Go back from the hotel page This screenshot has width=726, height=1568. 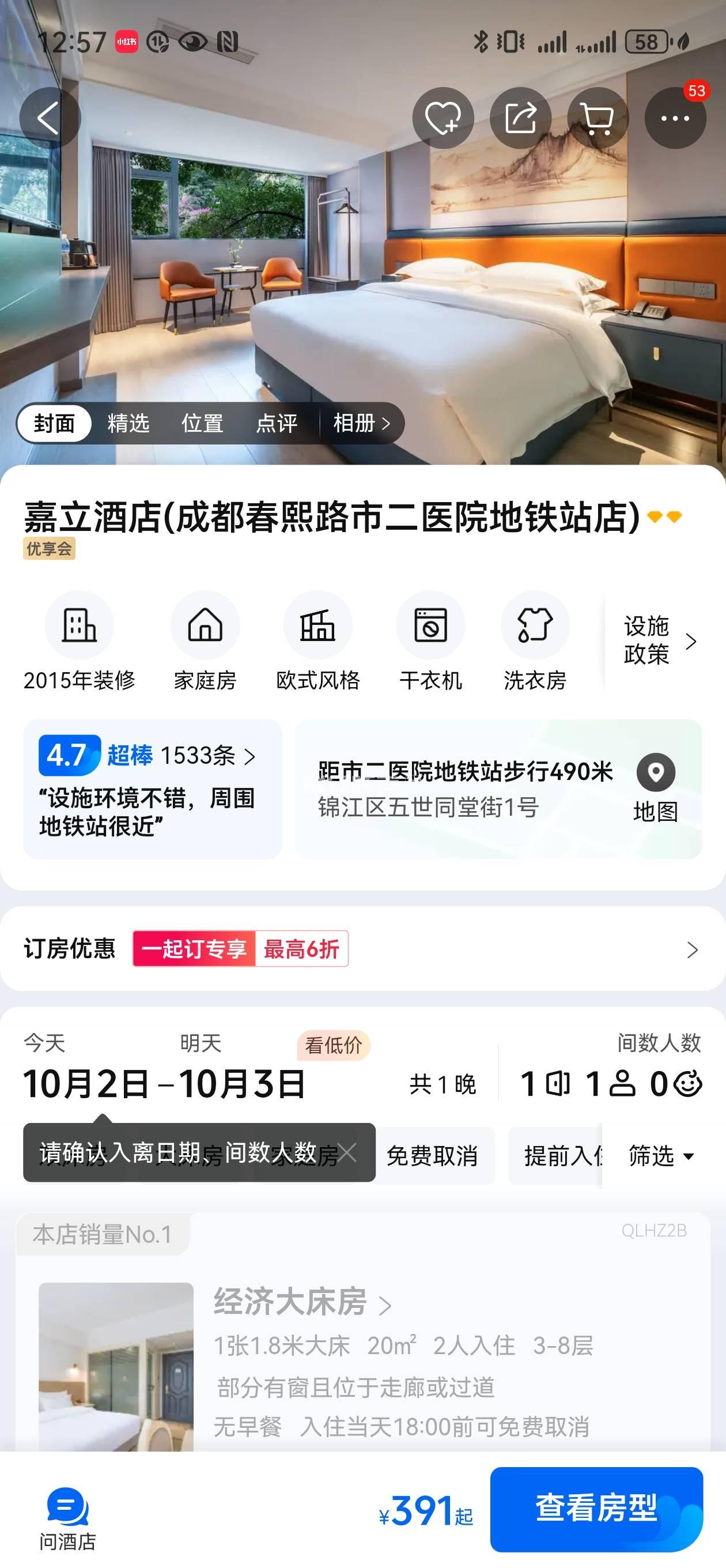click(x=50, y=118)
